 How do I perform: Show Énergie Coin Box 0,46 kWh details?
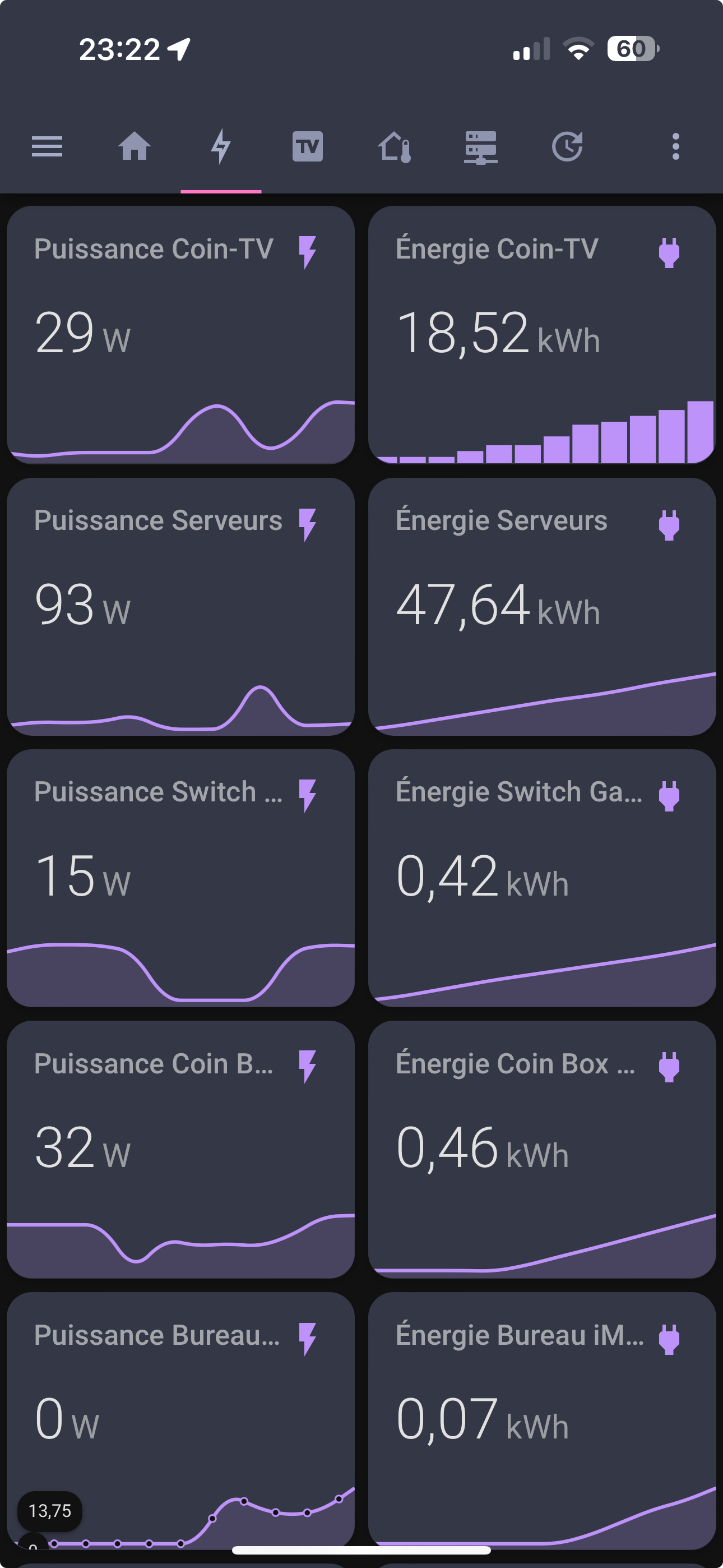click(x=541, y=1149)
